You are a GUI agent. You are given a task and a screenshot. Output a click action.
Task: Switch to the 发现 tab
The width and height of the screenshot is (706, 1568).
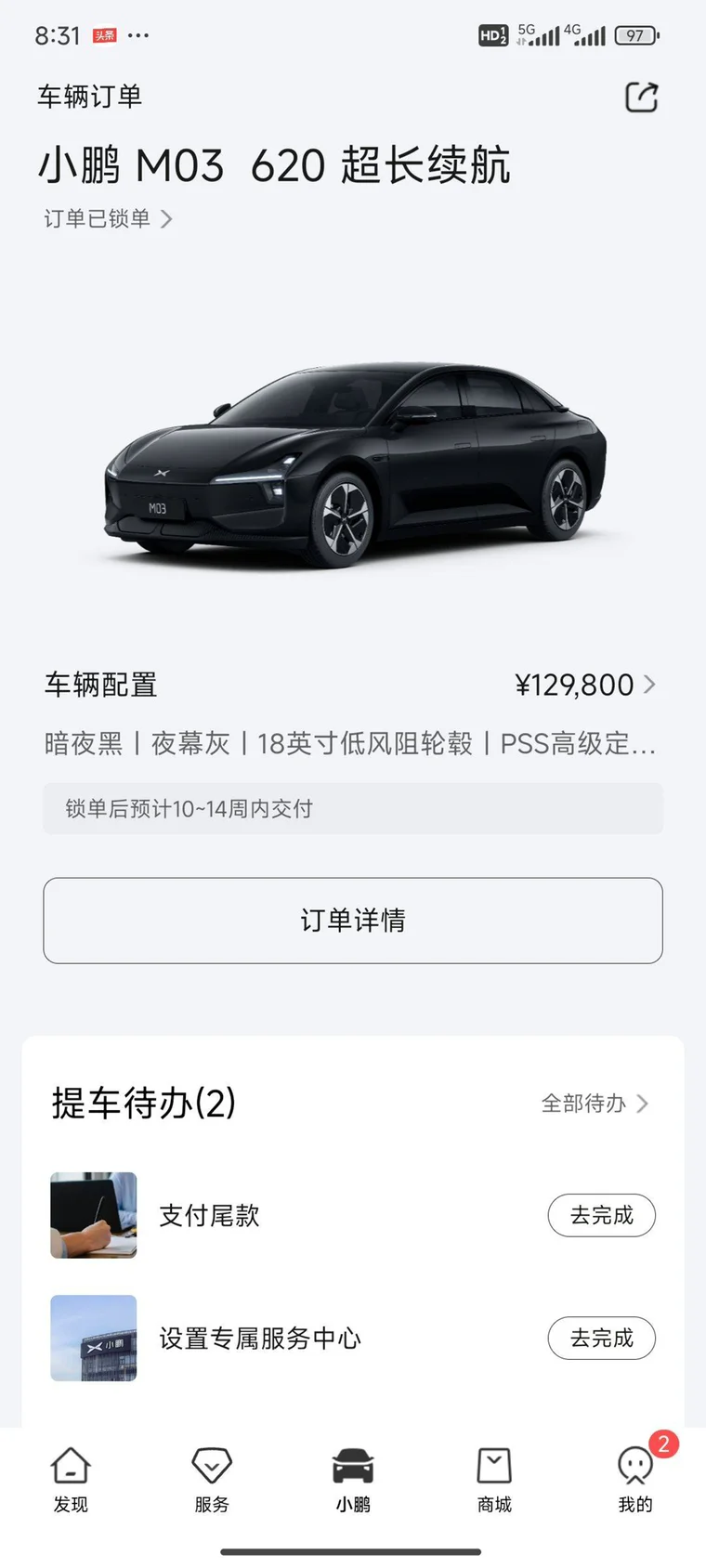point(71,1479)
